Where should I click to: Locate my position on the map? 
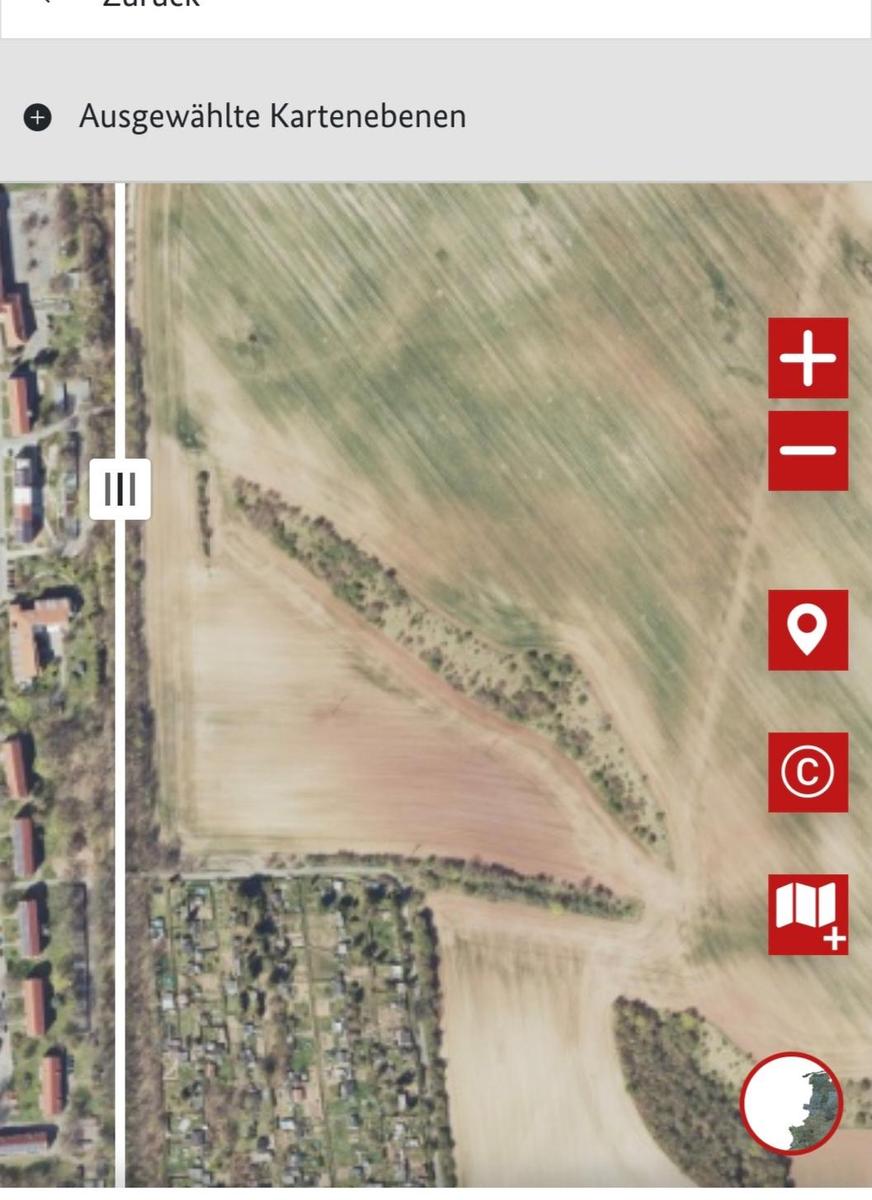808,630
